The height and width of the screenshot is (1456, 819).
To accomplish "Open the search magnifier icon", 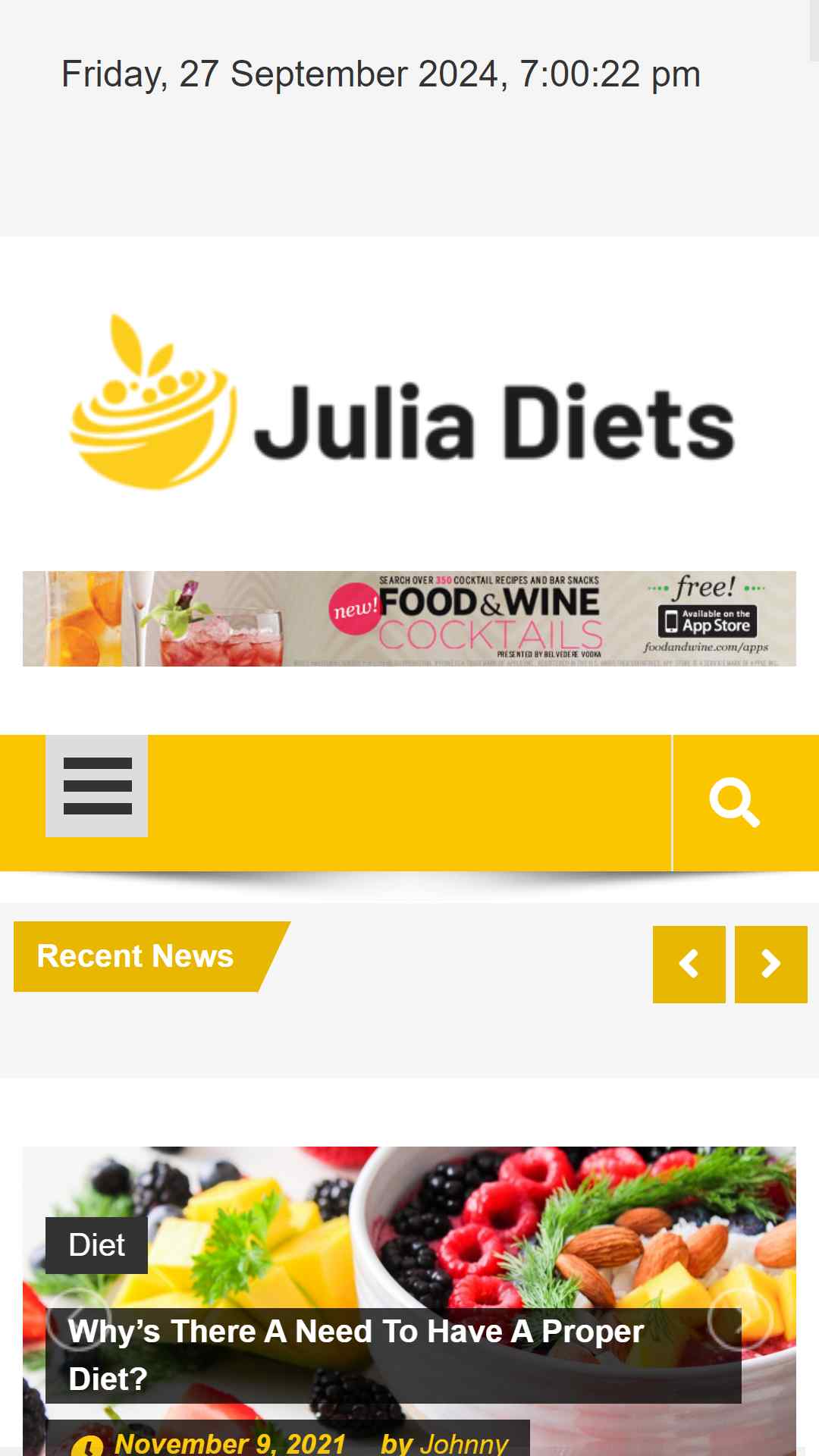I will [734, 802].
